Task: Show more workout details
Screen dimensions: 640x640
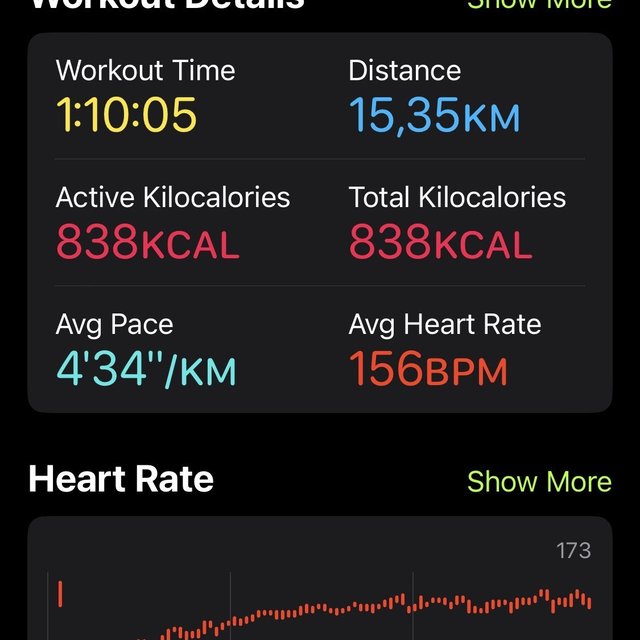Action: 539,5
